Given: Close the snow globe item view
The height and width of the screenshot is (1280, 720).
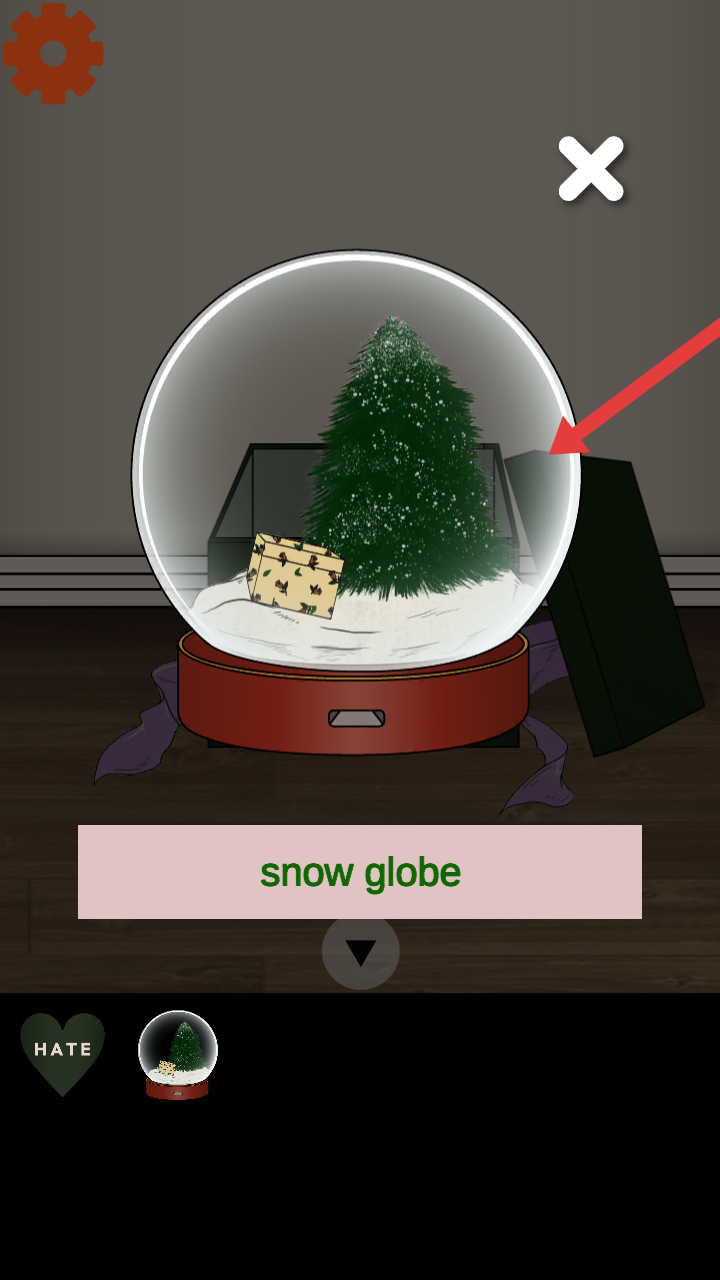Looking at the screenshot, I should click(591, 169).
